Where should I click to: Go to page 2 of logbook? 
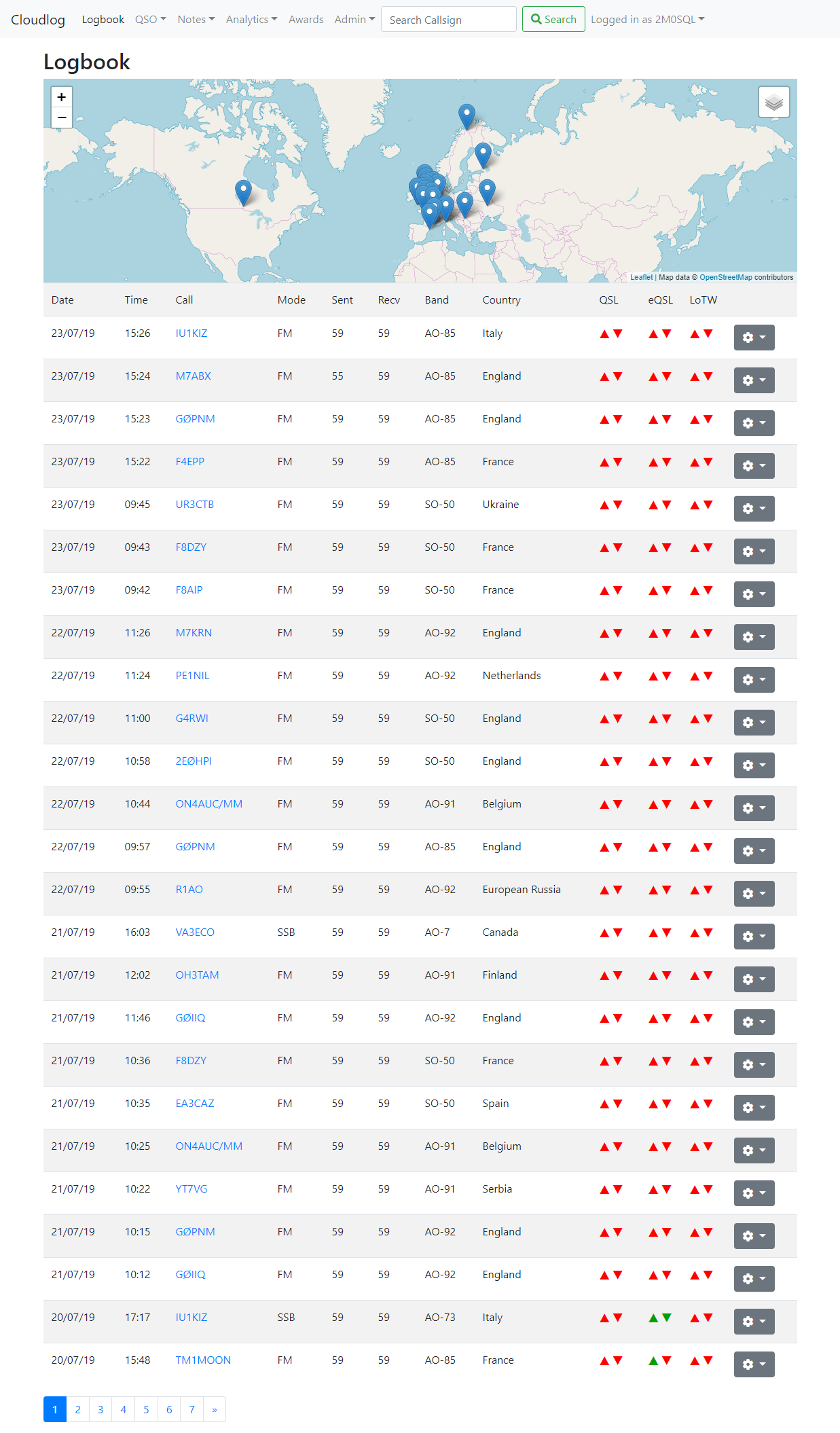pos(78,1409)
